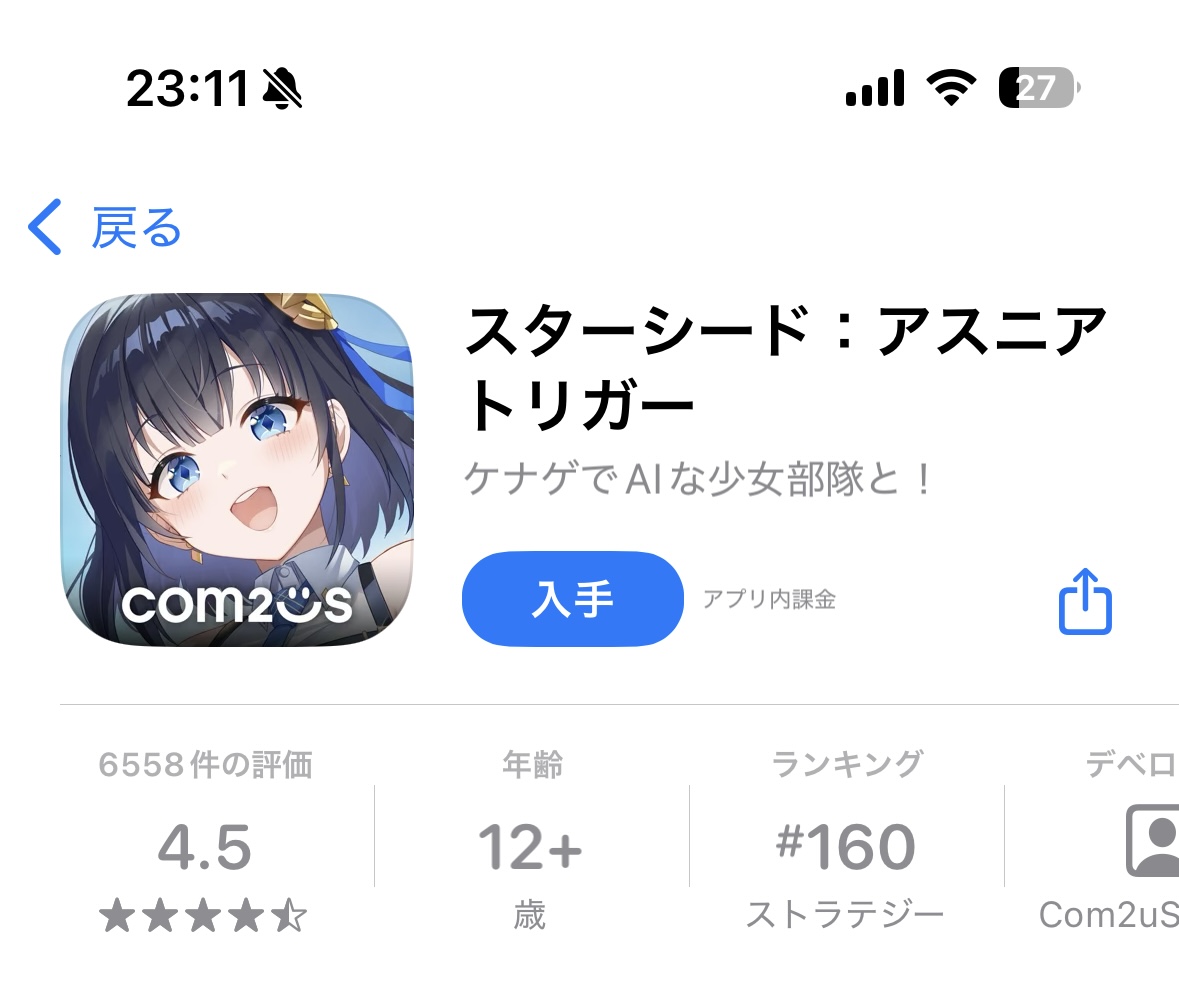Share this app via the share icon

pos(1085,601)
